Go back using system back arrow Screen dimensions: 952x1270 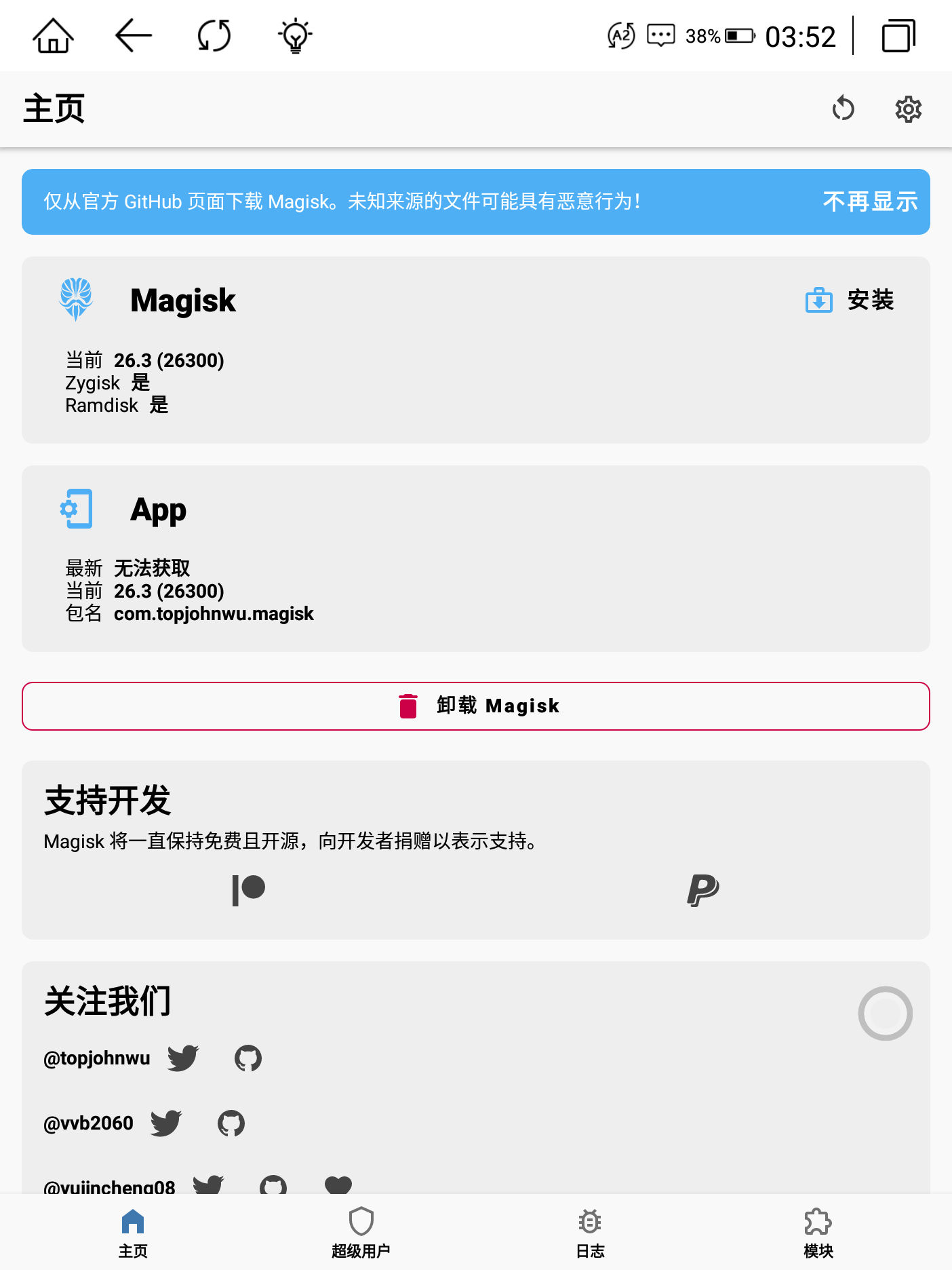[134, 36]
